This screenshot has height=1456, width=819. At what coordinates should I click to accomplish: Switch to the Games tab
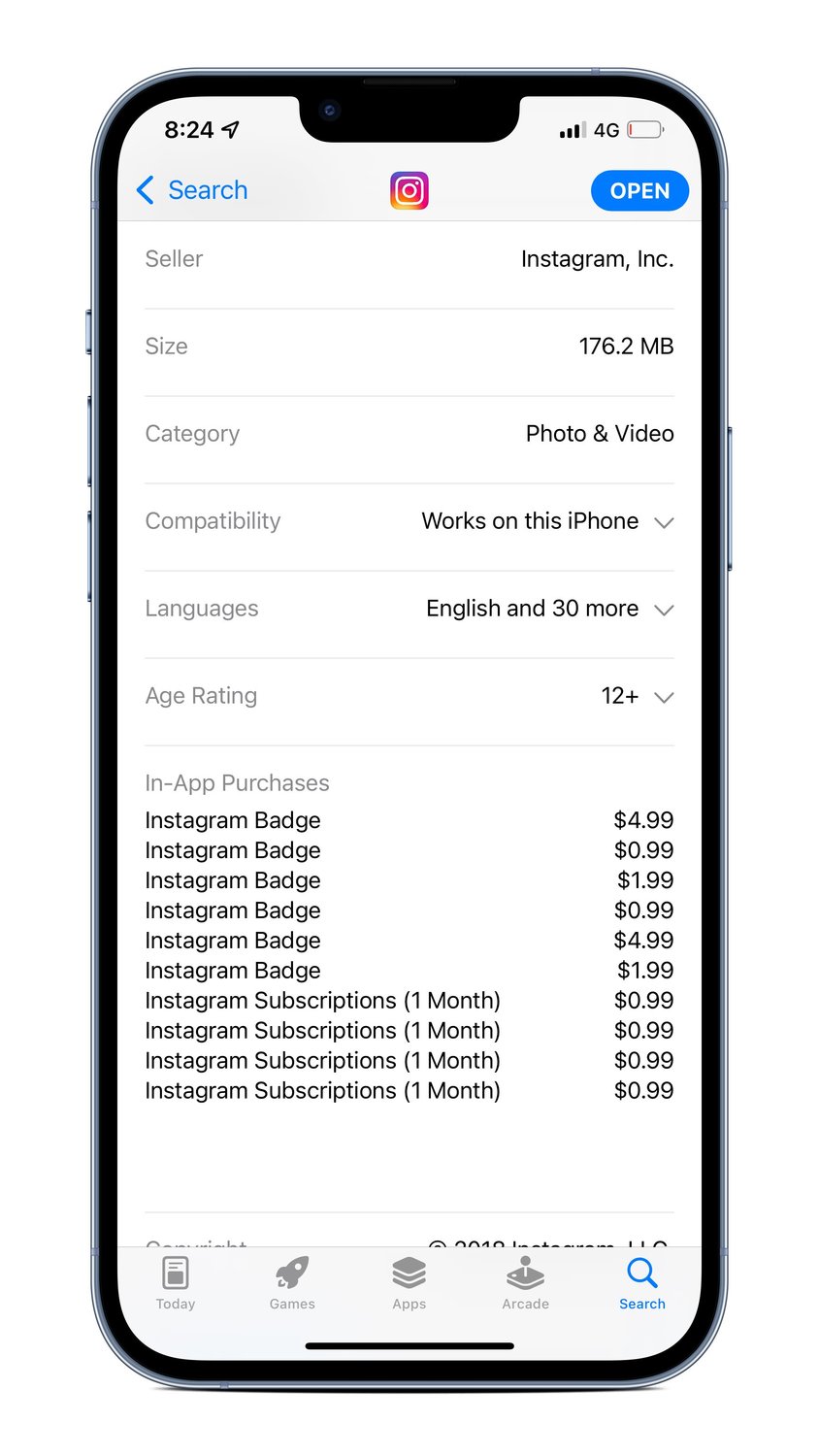click(292, 1283)
